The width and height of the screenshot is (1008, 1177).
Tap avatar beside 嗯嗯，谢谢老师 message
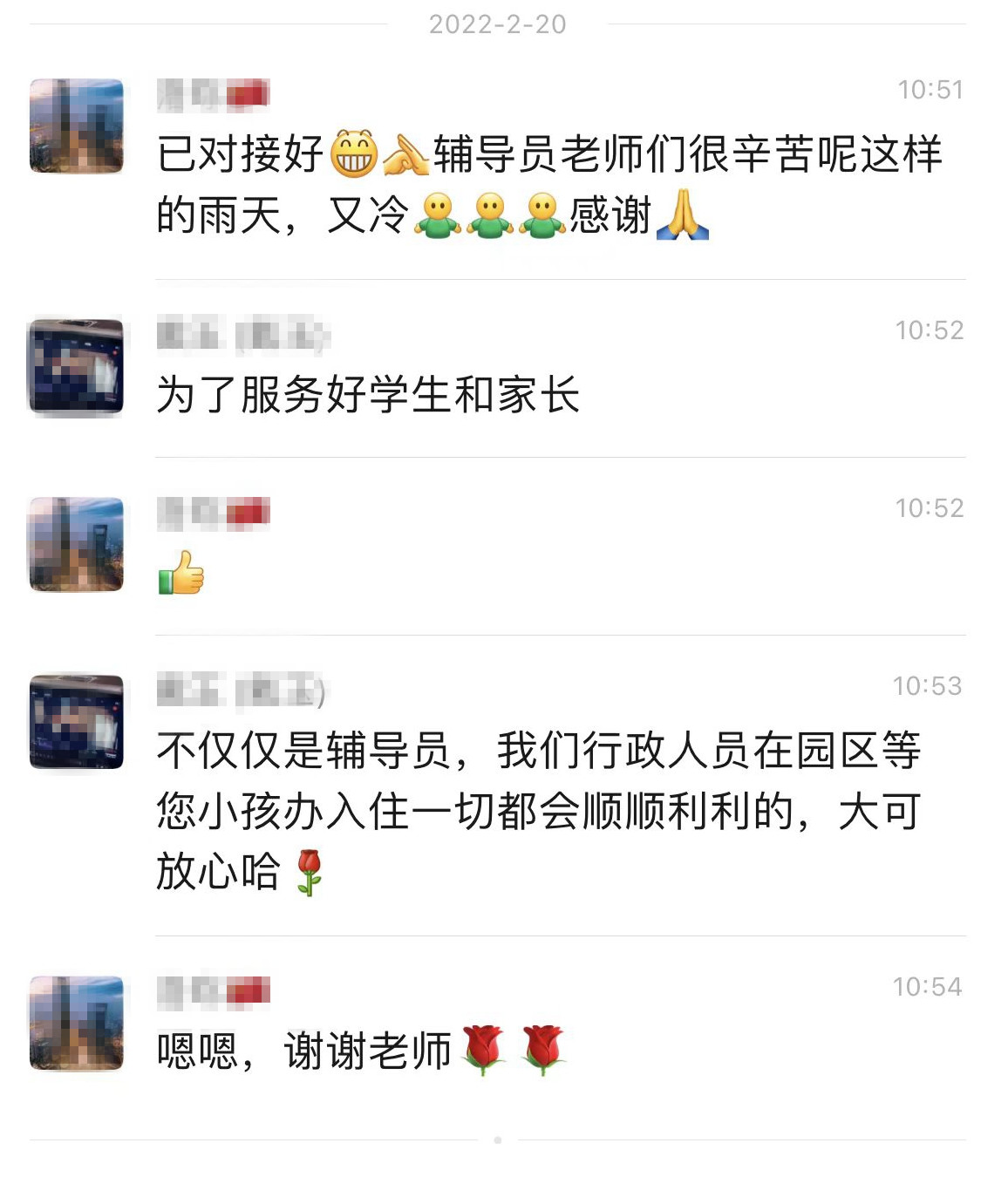click(77, 1023)
